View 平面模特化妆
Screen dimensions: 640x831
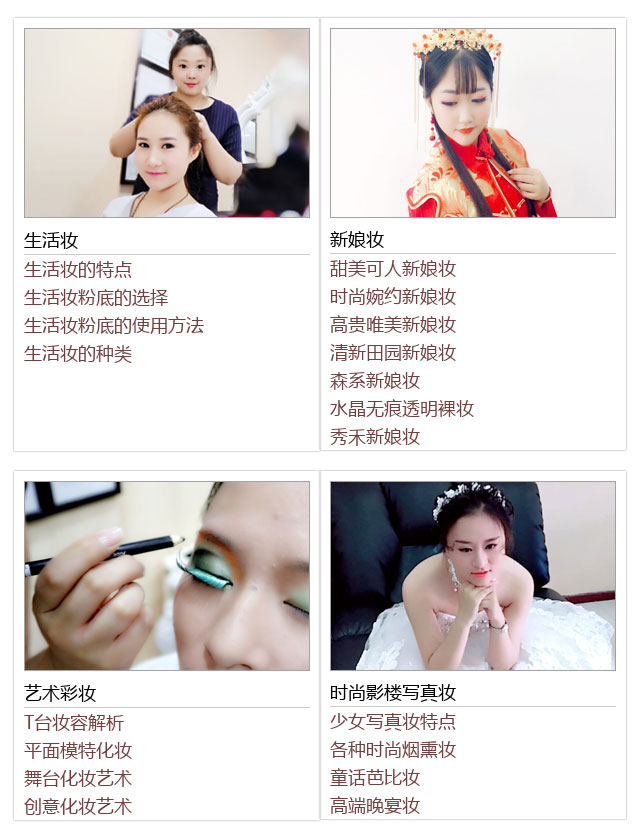(x=78, y=751)
